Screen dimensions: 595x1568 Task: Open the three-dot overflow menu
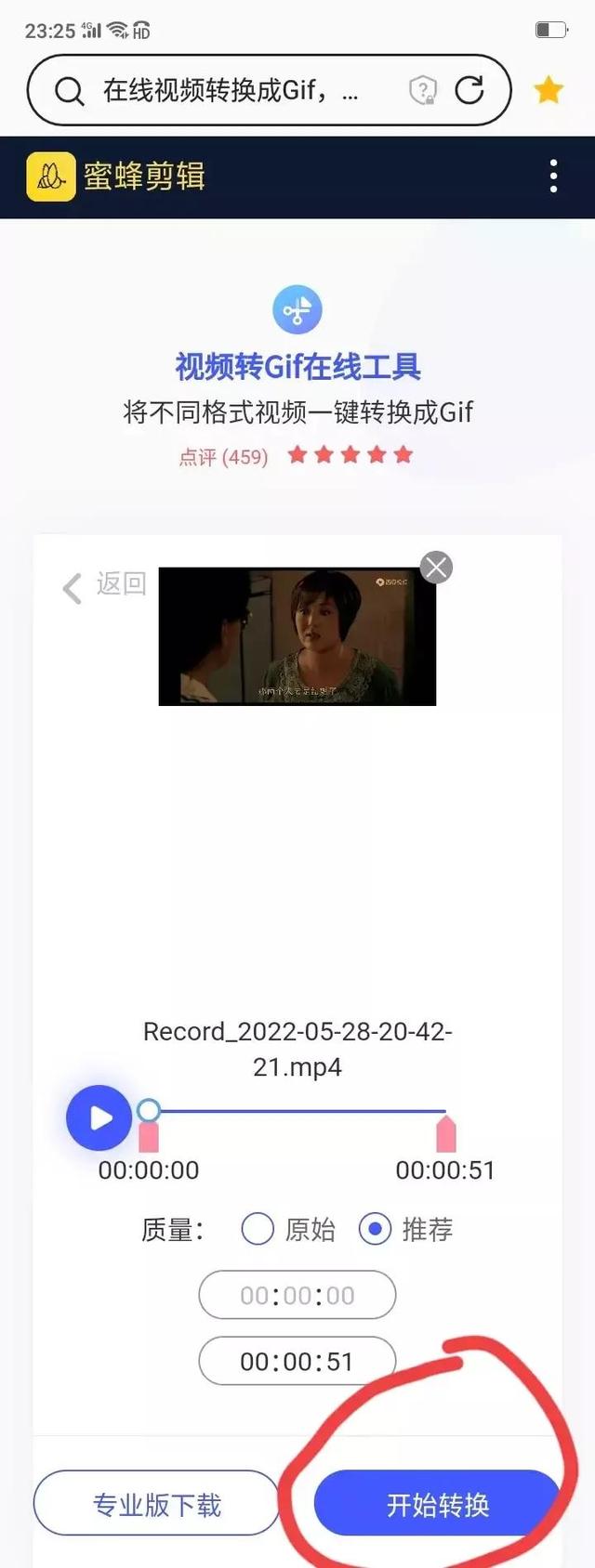point(553,176)
